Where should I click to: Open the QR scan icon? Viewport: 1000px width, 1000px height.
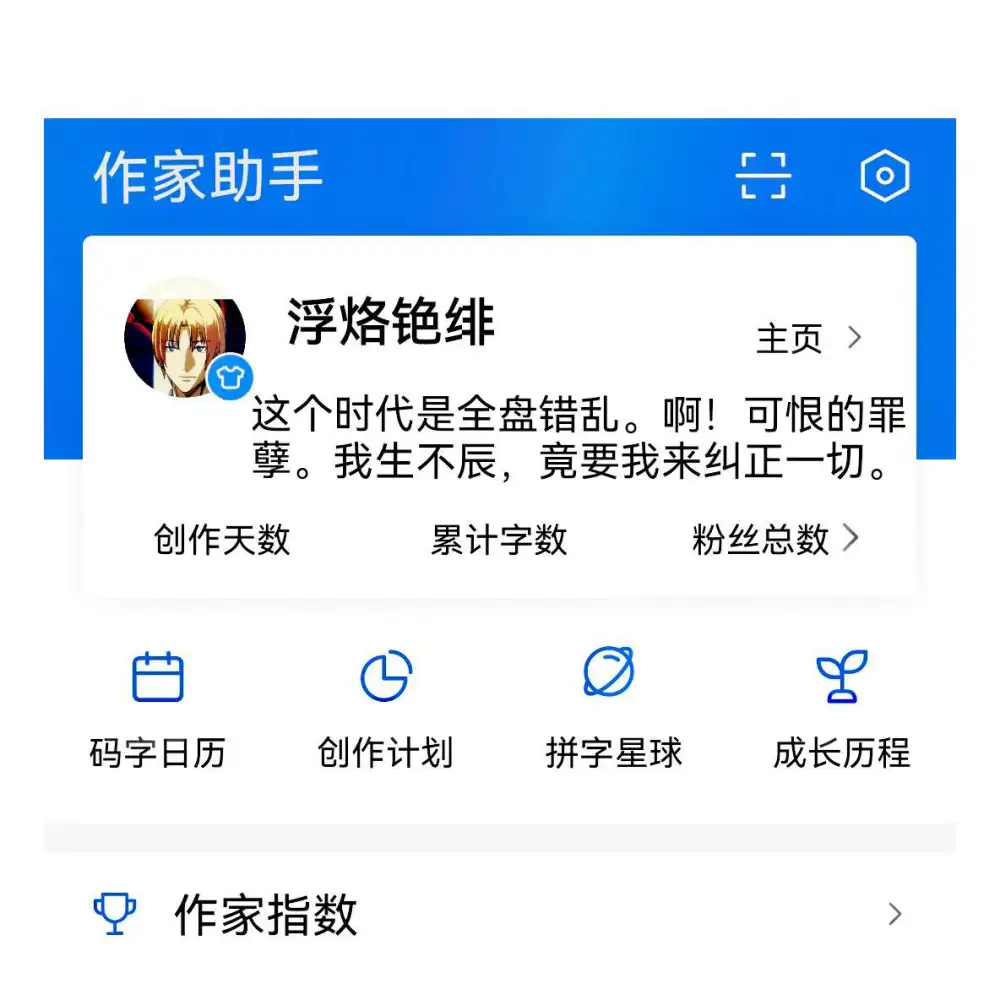pyautogui.click(x=763, y=177)
